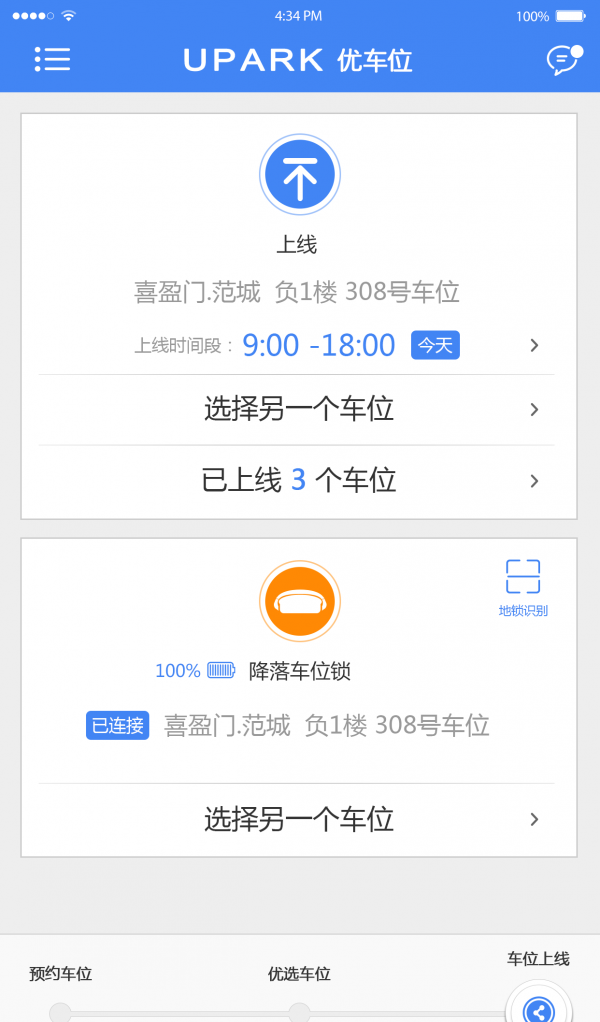Open the messages chat icon
Image resolution: width=600 pixels, height=1022 pixels.
pyautogui.click(x=563, y=60)
